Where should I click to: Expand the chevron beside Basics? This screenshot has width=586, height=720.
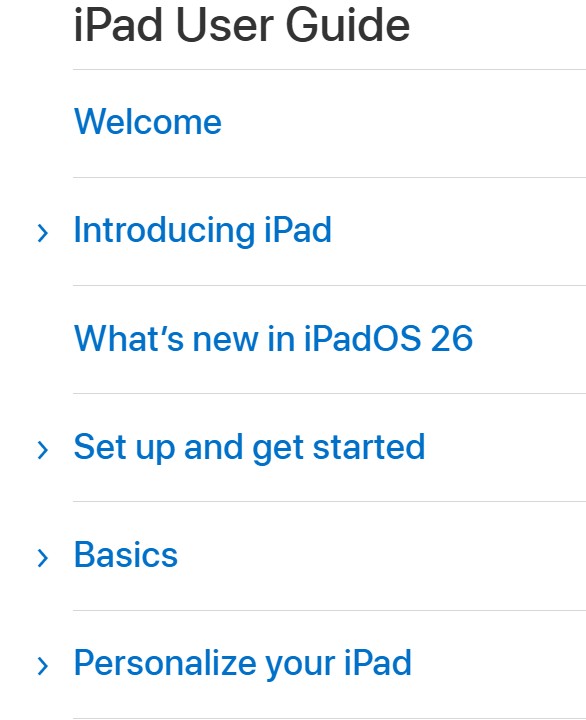tap(43, 557)
